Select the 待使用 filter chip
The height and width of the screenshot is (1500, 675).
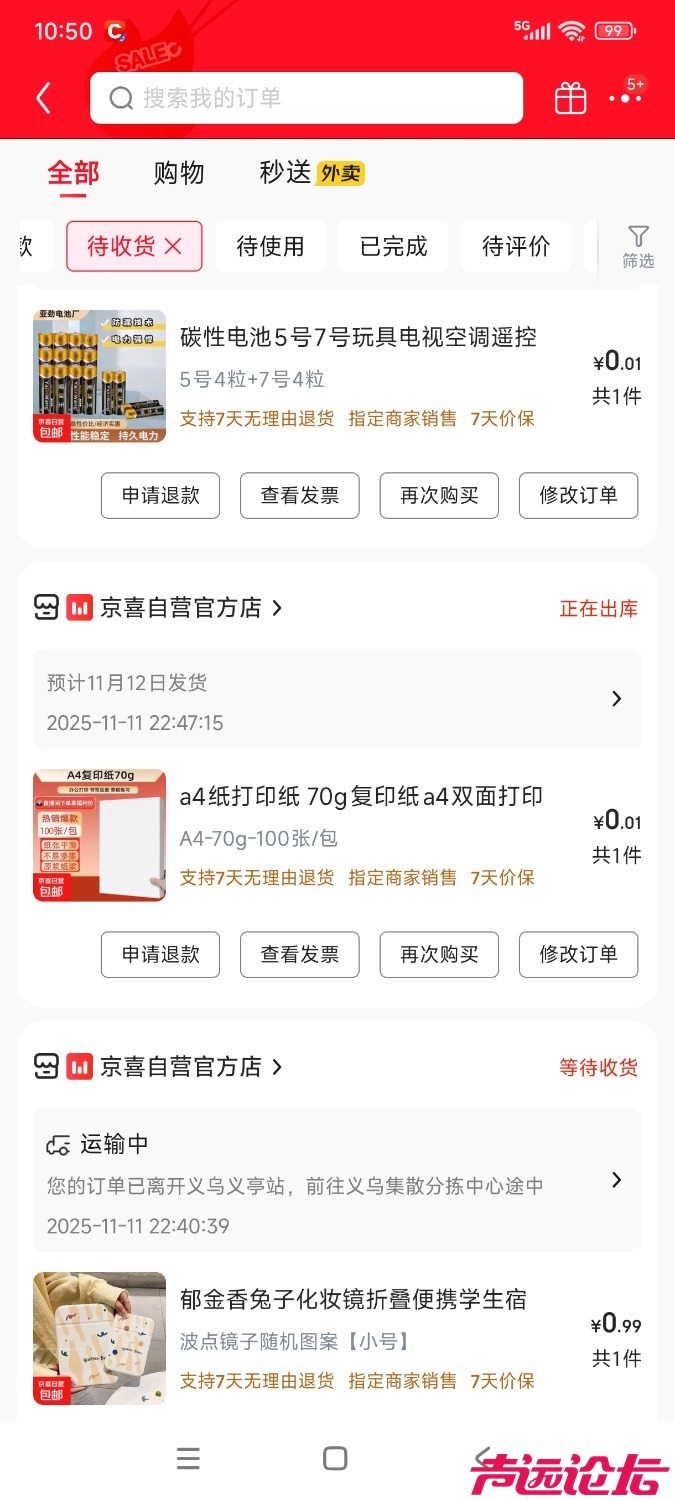point(270,246)
